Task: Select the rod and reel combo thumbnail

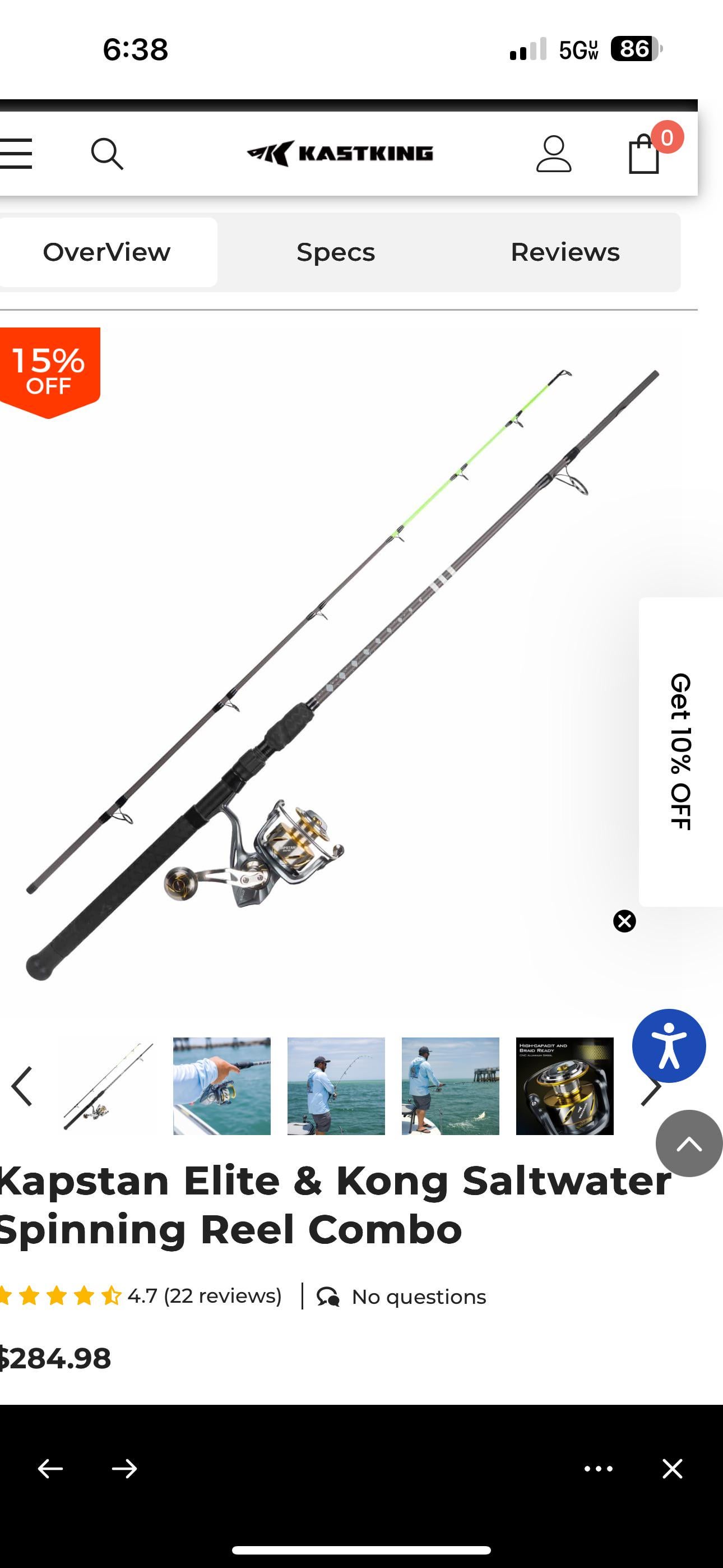Action: coord(108,1086)
